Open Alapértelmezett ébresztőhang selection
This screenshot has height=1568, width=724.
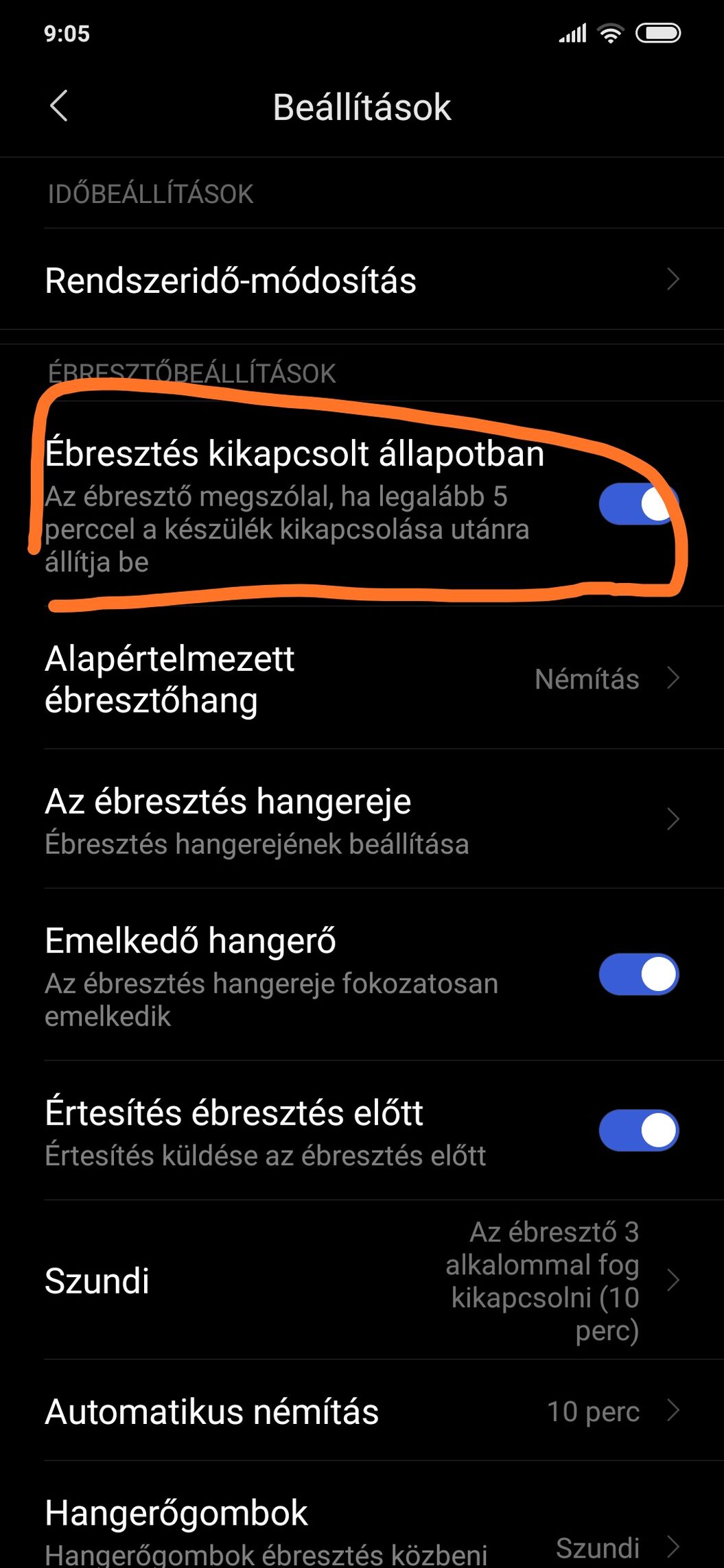click(x=362, y=679)
